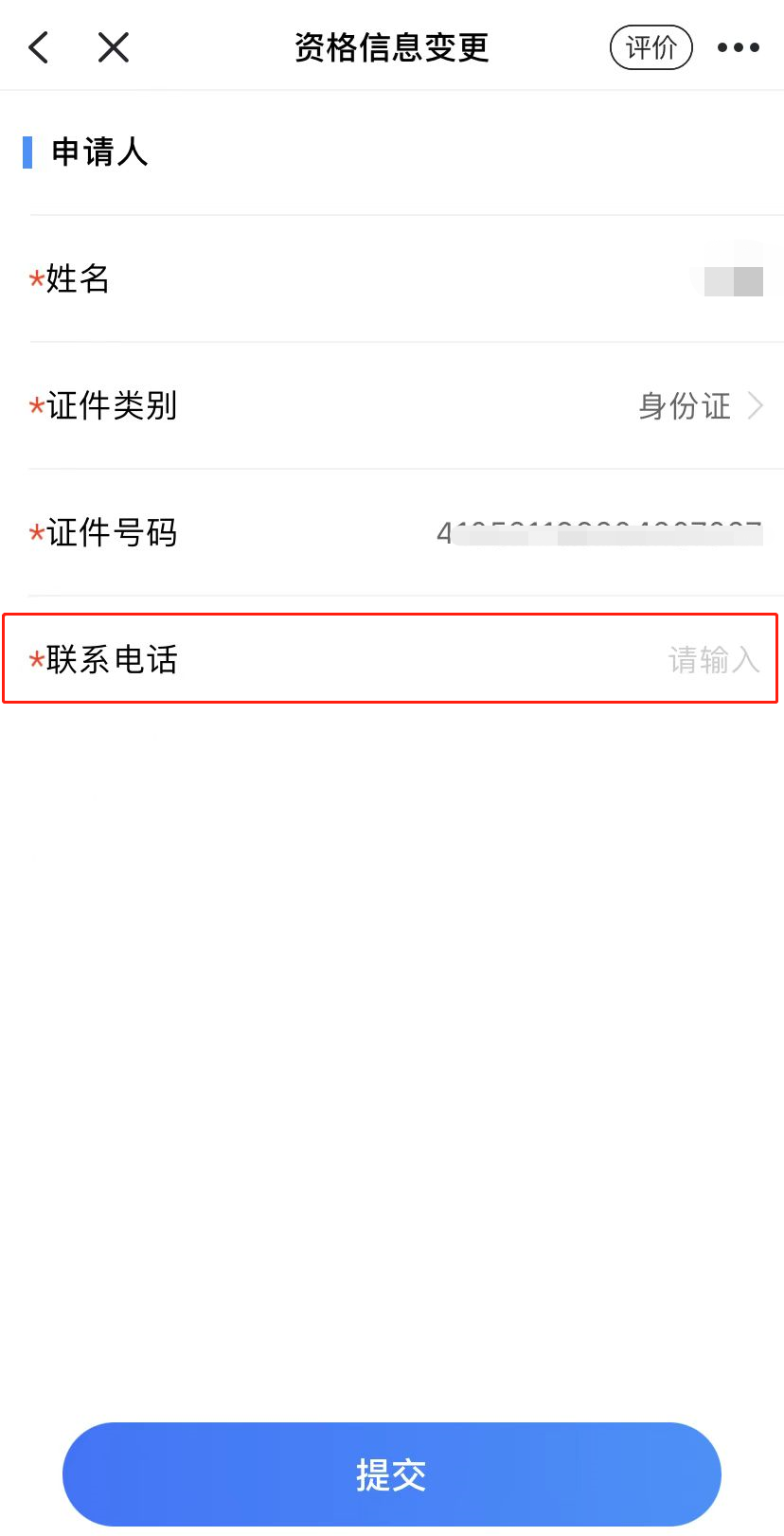Go back using the top-left arrow
The height and width of the screenshot is (1536, 784).
coord(39,47)
